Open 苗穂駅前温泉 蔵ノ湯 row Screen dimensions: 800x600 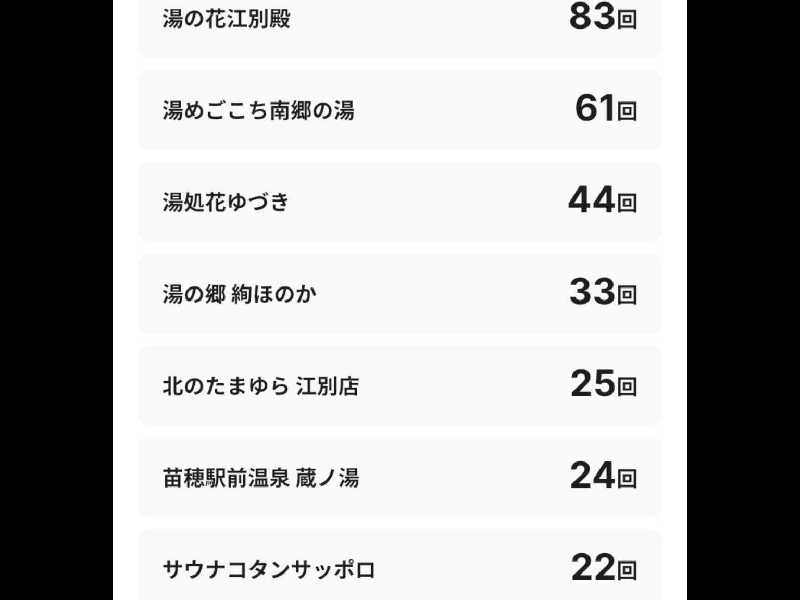coord(400,478)
